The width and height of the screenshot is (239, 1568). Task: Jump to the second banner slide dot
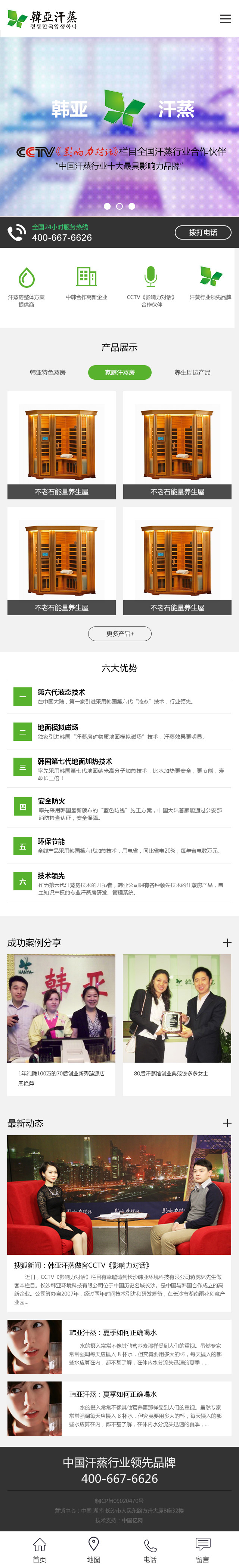pos(119,206)
